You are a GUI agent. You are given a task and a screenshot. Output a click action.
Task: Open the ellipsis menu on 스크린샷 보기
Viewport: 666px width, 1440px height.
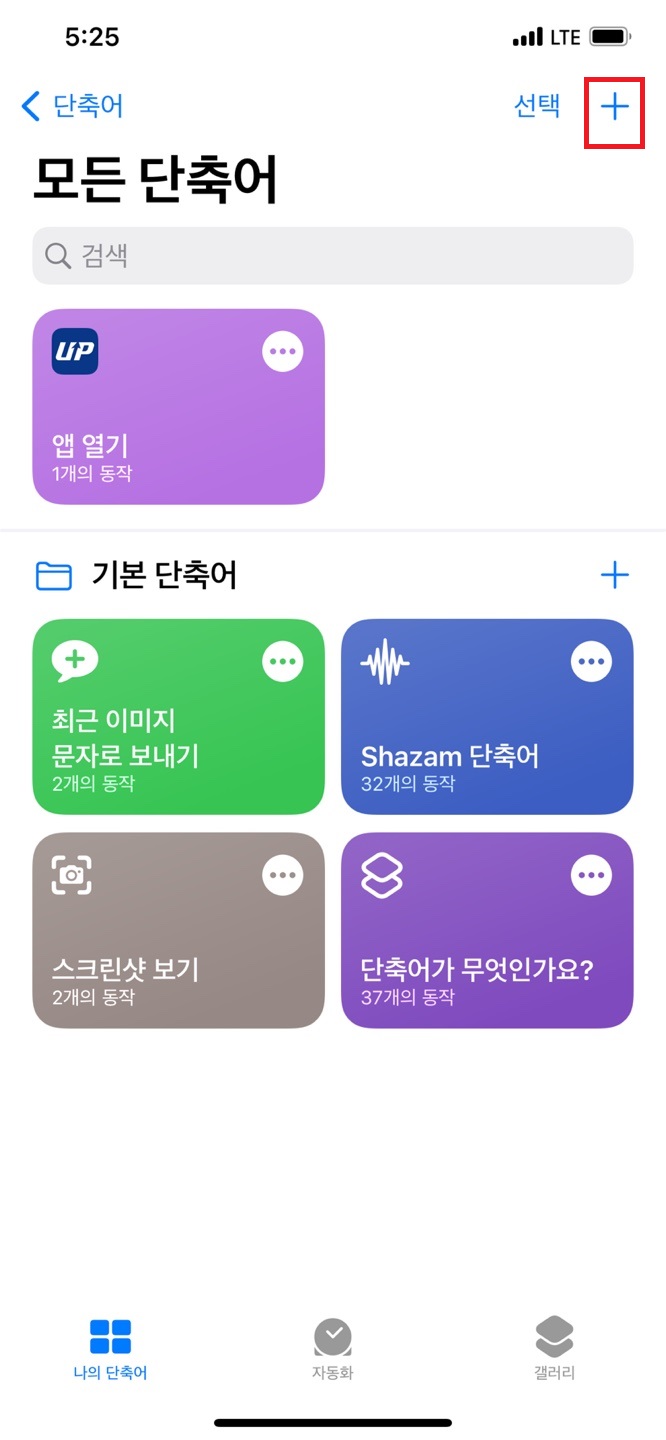coord(283,875)
